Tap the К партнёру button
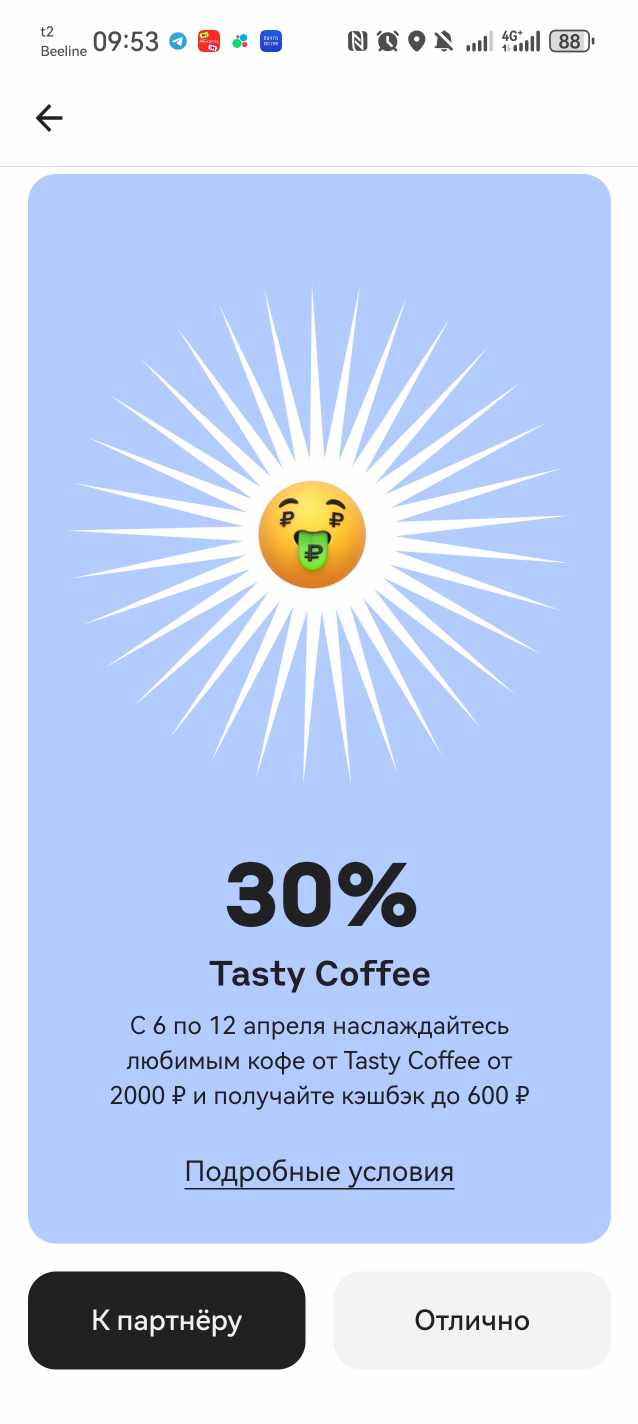 pos(167,1320)
